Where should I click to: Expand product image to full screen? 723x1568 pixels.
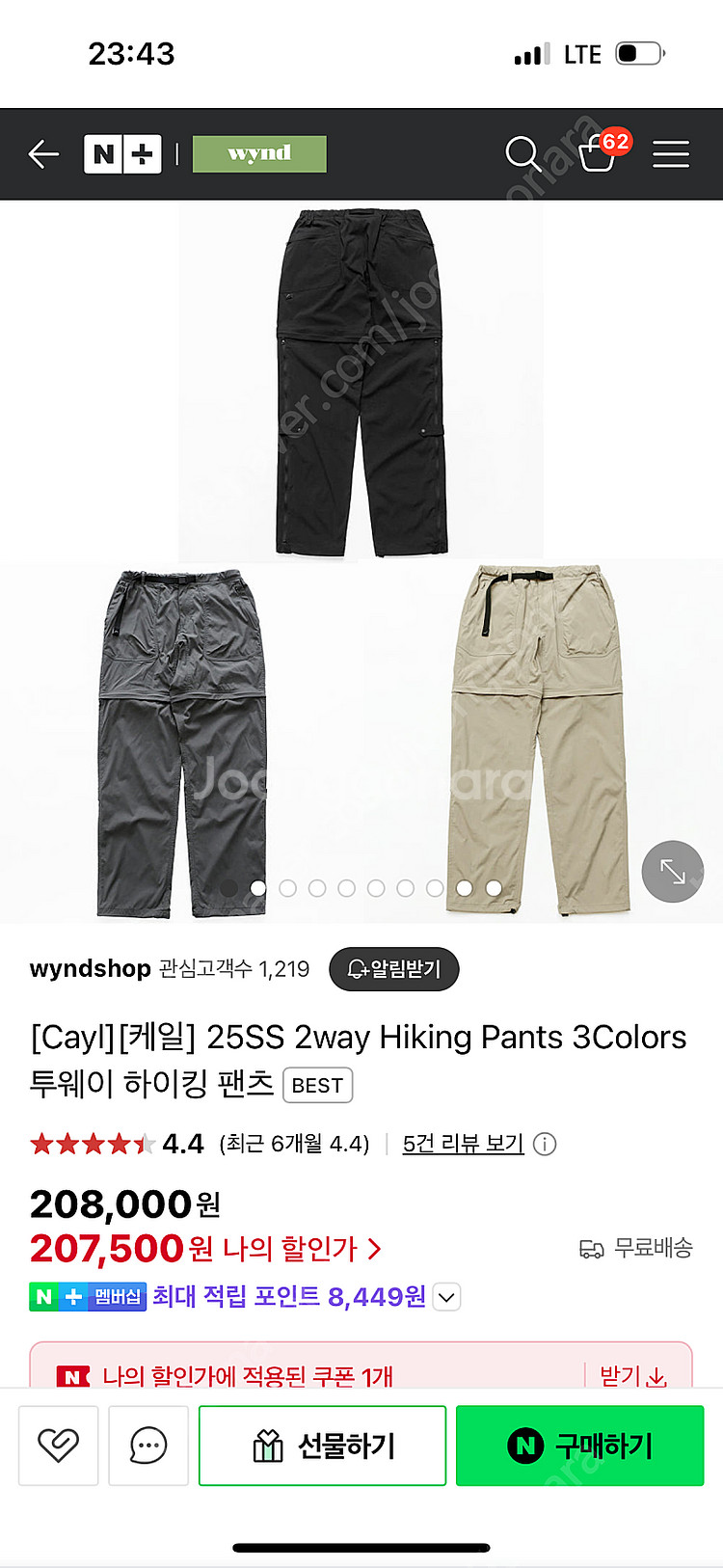click(672, 872)
